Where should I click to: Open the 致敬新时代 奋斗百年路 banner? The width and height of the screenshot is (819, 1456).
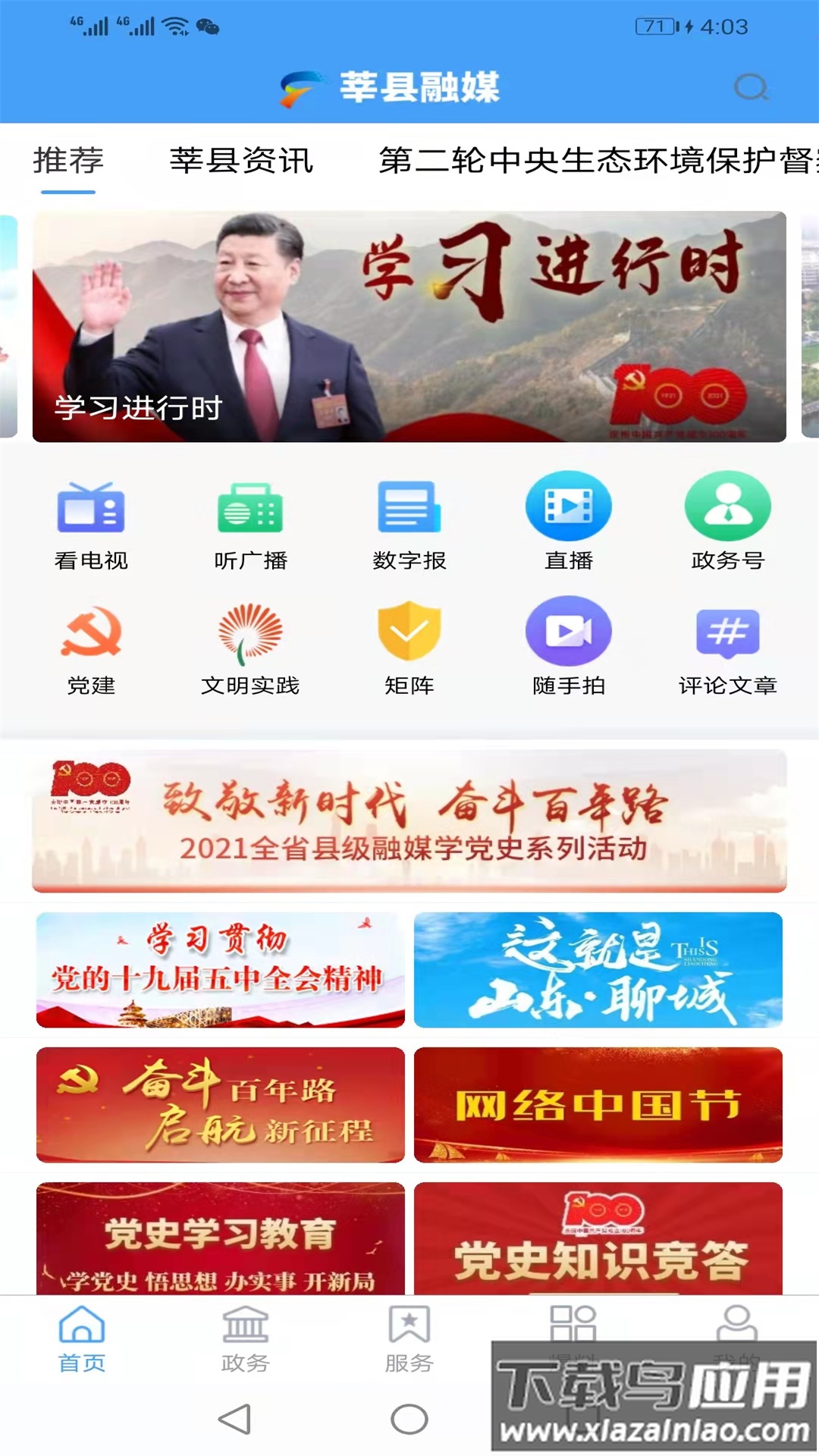point(409,821)
